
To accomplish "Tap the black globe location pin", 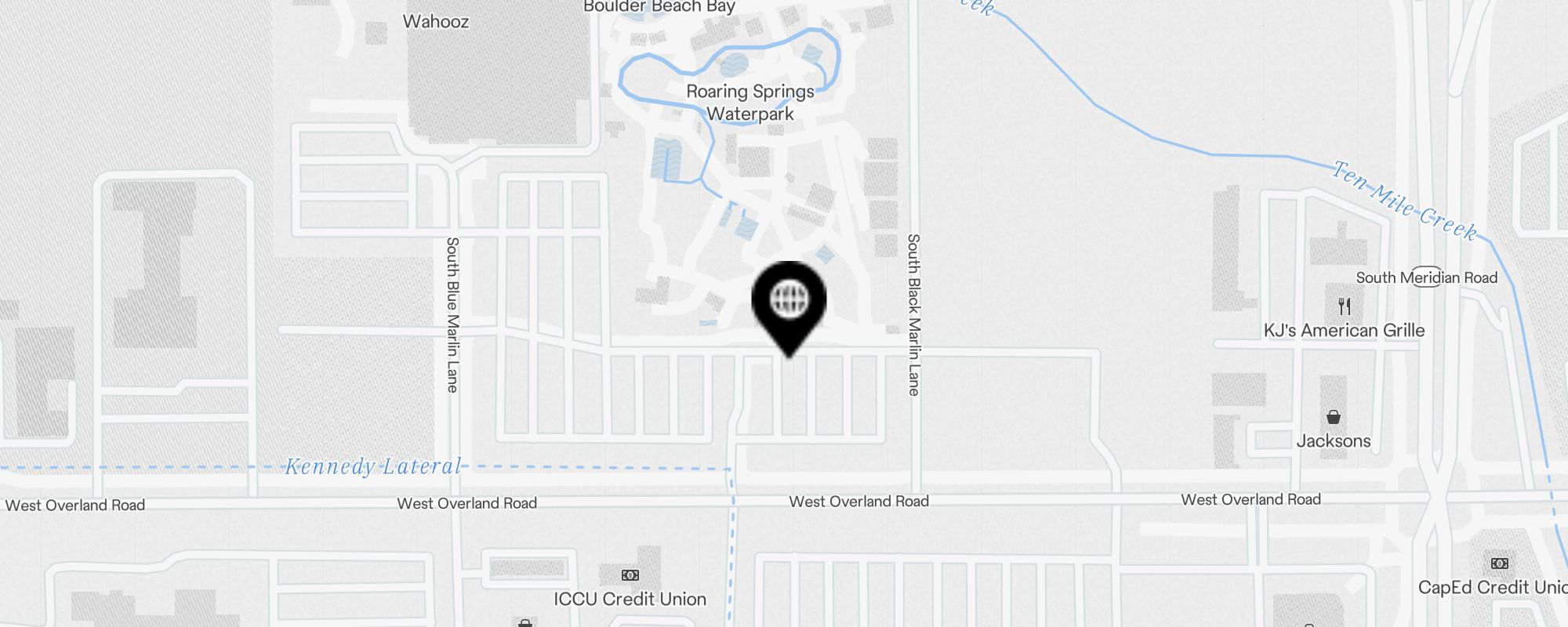I will pyautogui.click(x=789, y=301).
